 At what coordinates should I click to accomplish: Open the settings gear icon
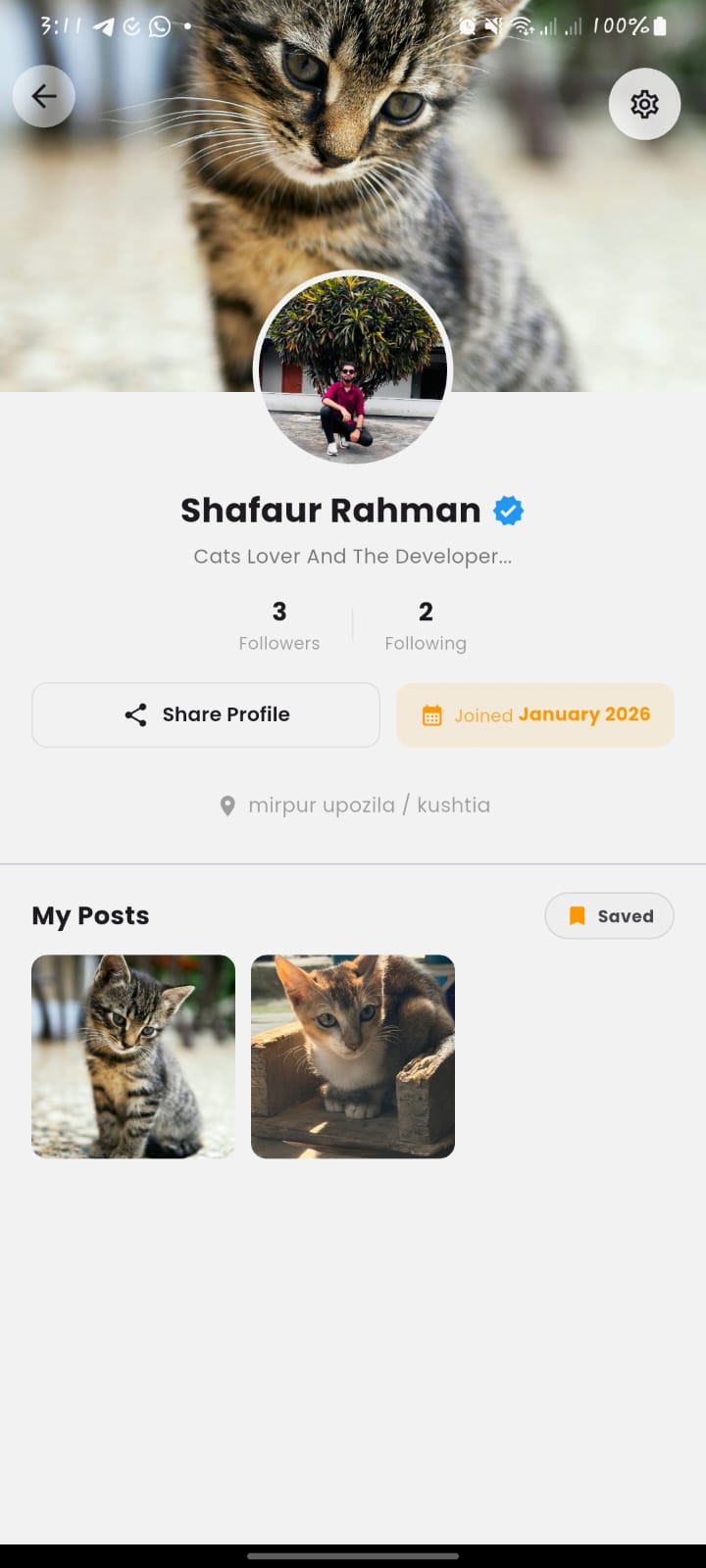tap(644, 104)
